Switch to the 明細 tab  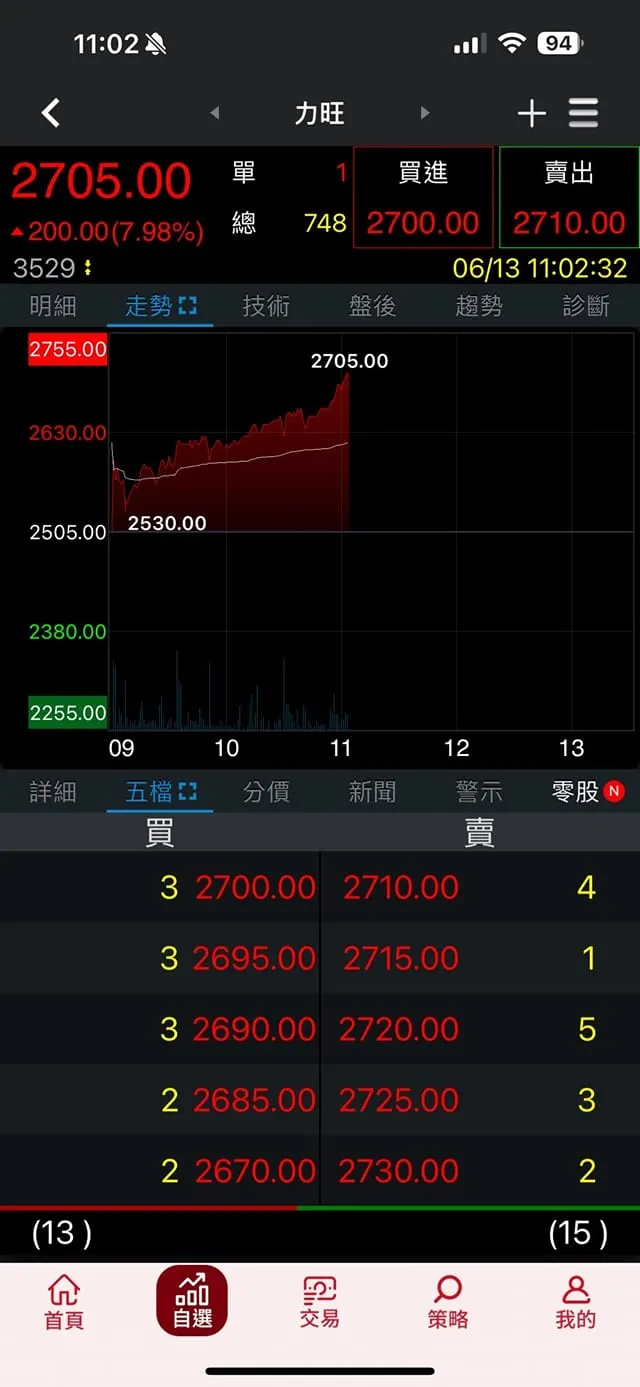point(53,306)
